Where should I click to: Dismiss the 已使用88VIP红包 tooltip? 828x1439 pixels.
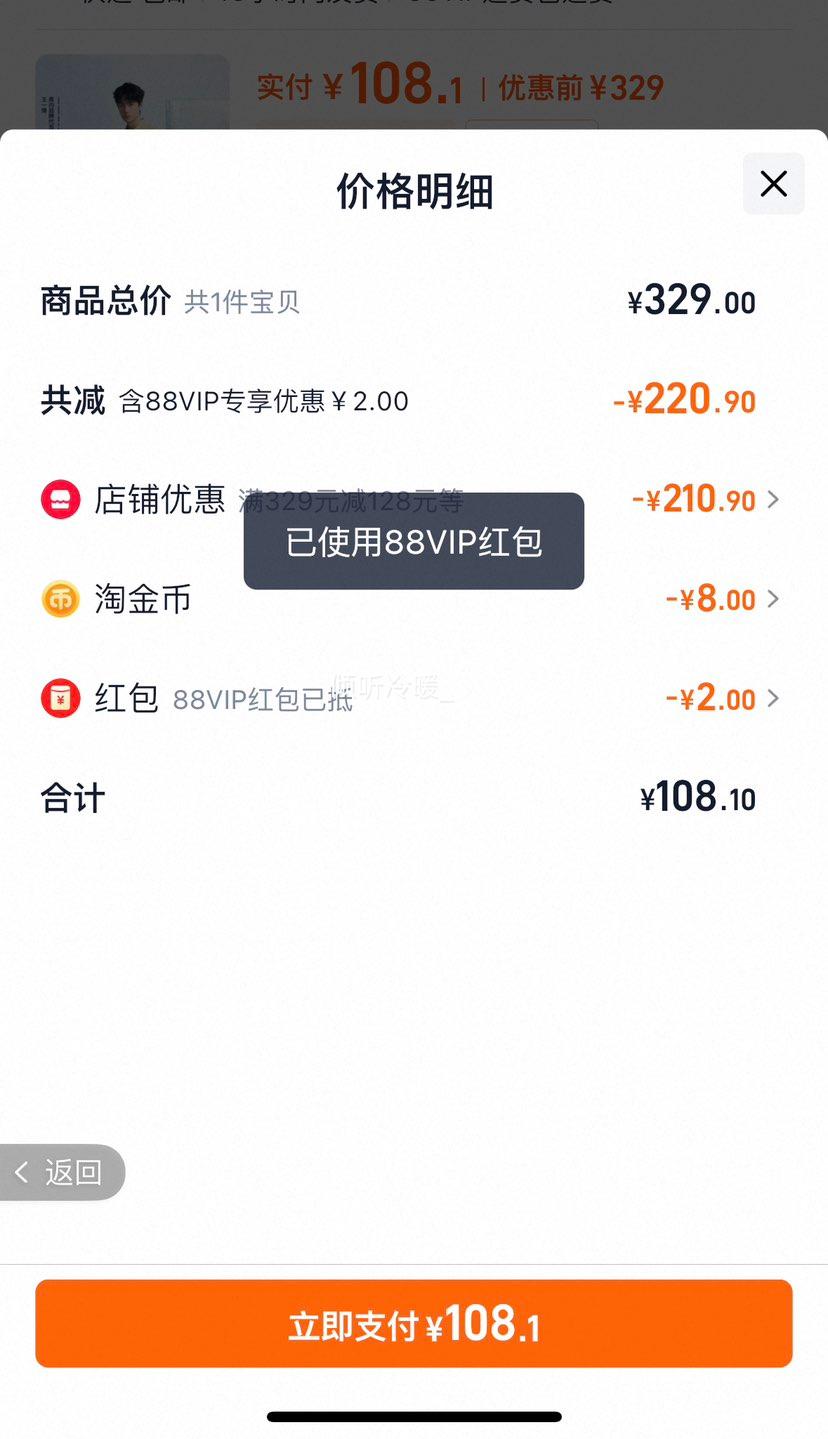pyautogui.click(x=413, y=541)
